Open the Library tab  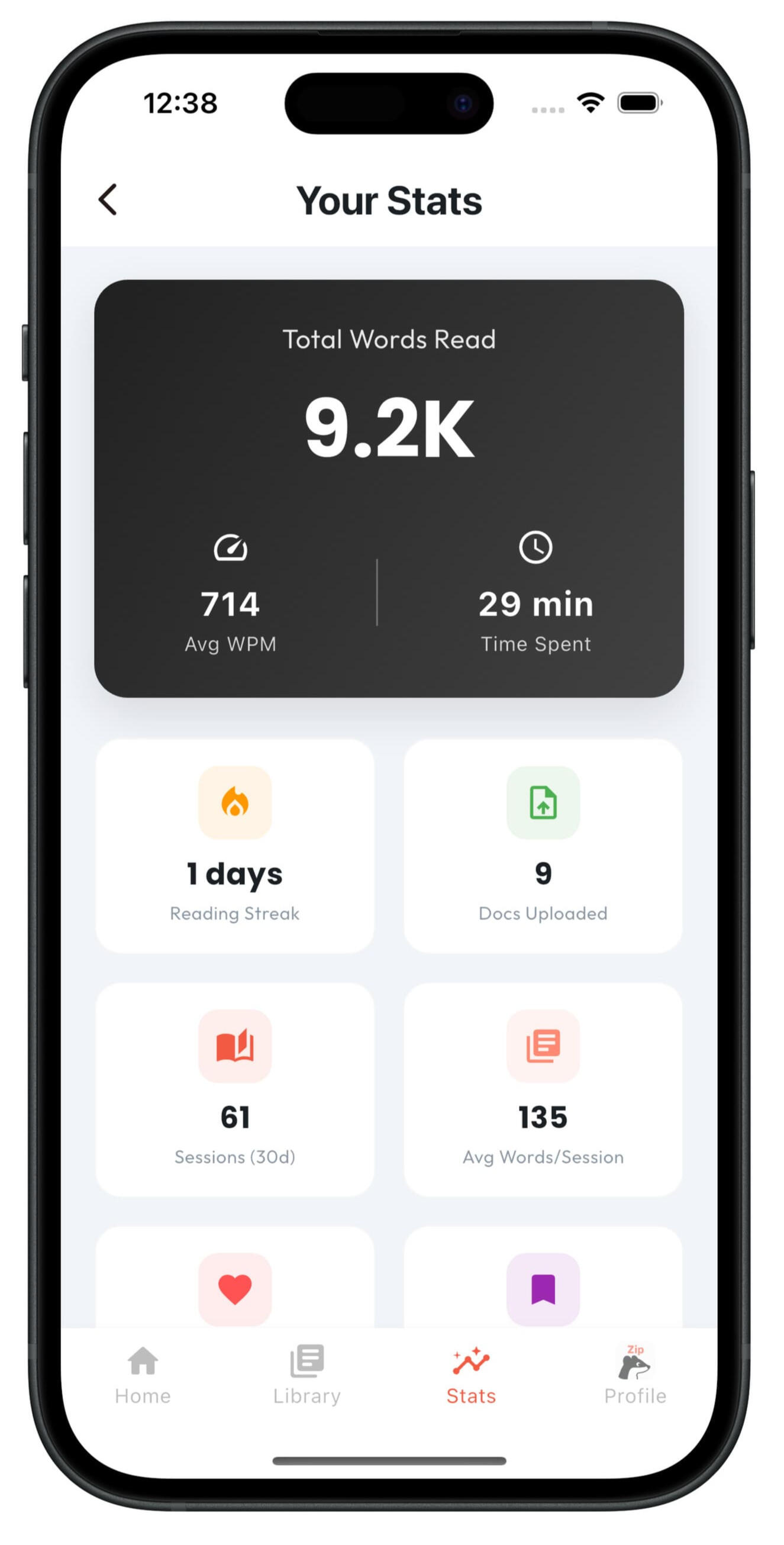306,1375
